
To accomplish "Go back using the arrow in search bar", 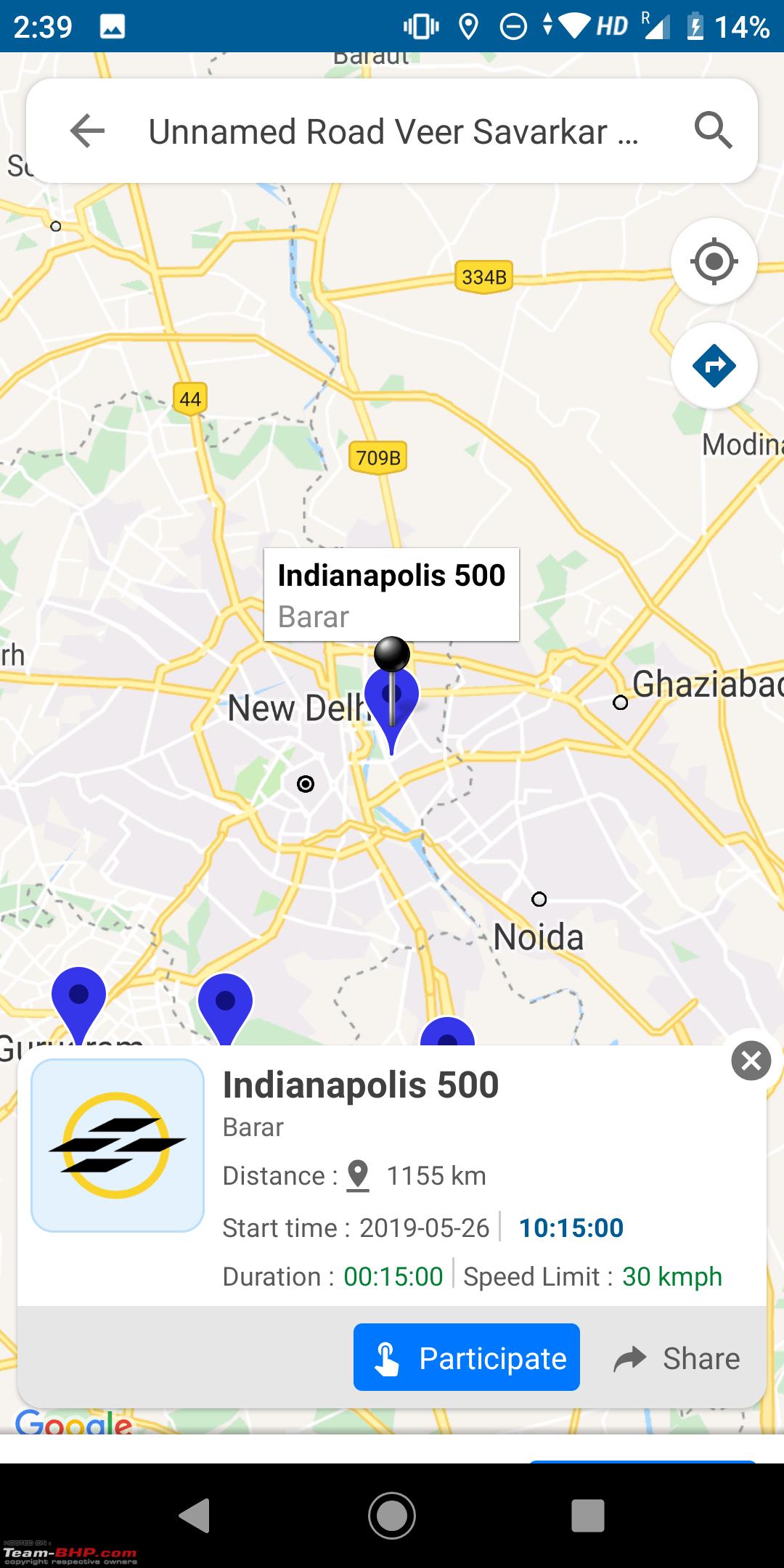I will point(88,131).
